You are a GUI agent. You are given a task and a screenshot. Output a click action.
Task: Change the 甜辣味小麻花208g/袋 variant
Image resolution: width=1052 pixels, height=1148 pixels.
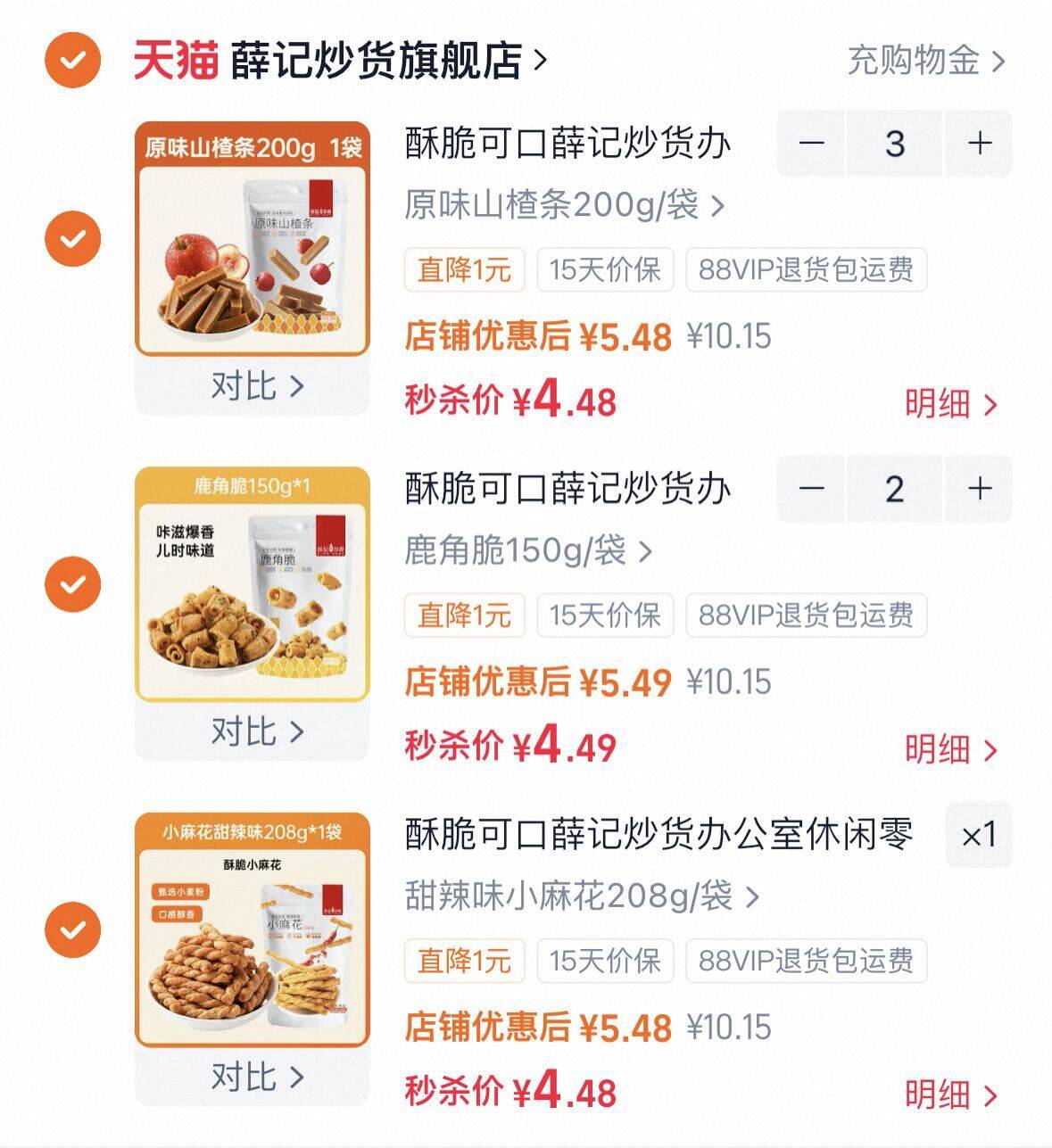coord(582,896)
